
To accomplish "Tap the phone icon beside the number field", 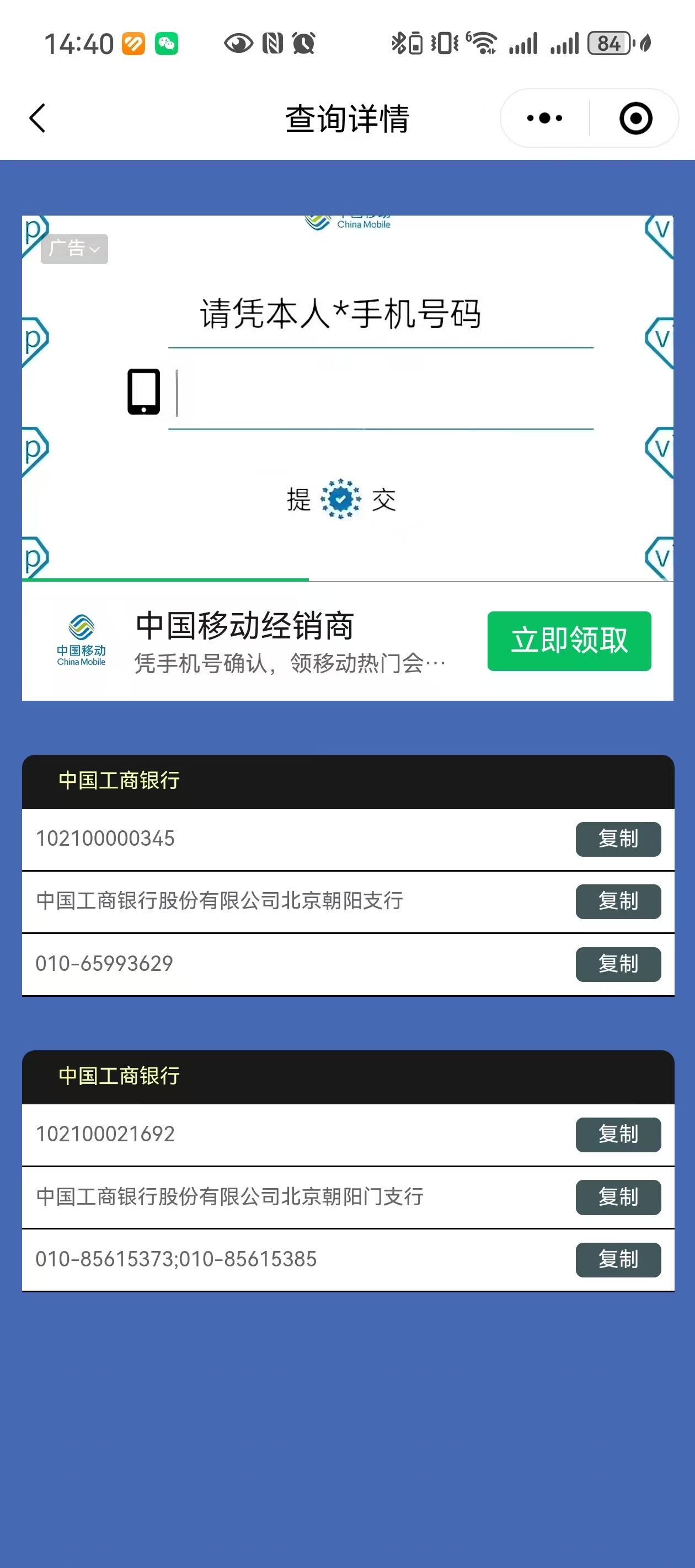I will coord(143,391).
